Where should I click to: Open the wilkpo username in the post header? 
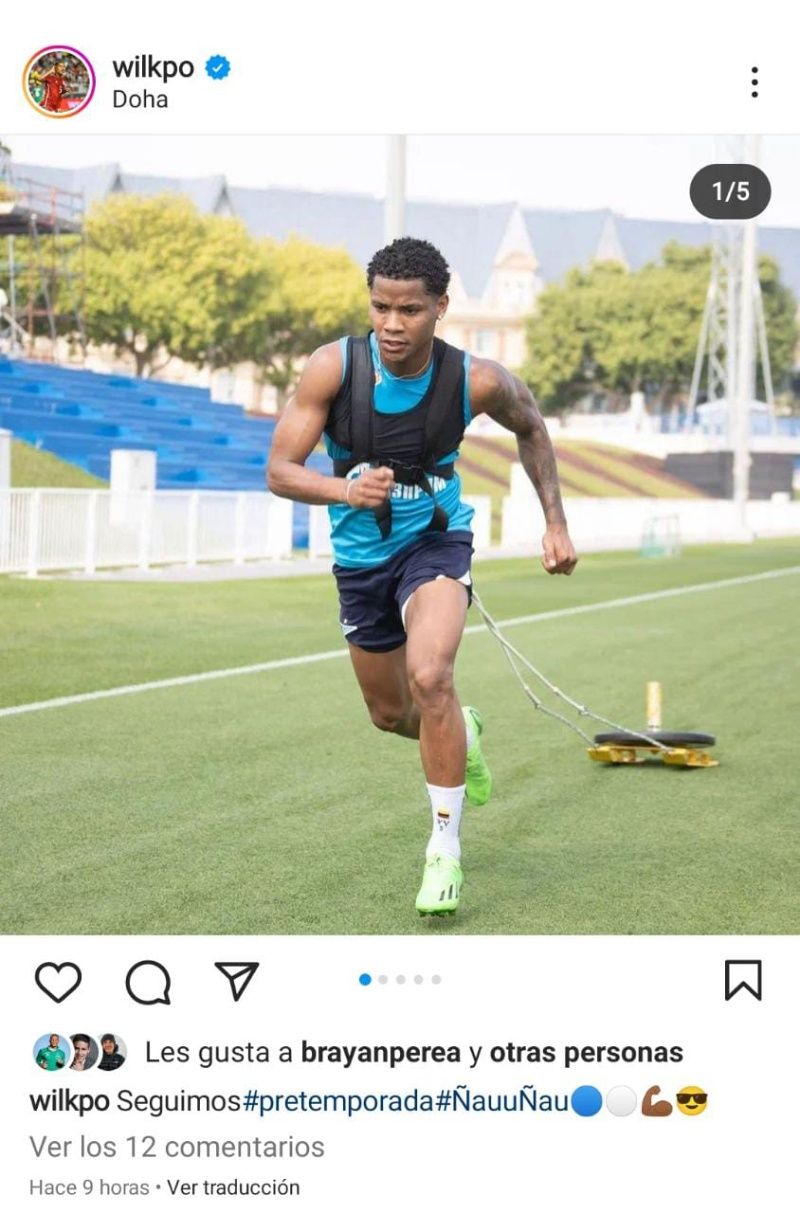coord(153,67)
